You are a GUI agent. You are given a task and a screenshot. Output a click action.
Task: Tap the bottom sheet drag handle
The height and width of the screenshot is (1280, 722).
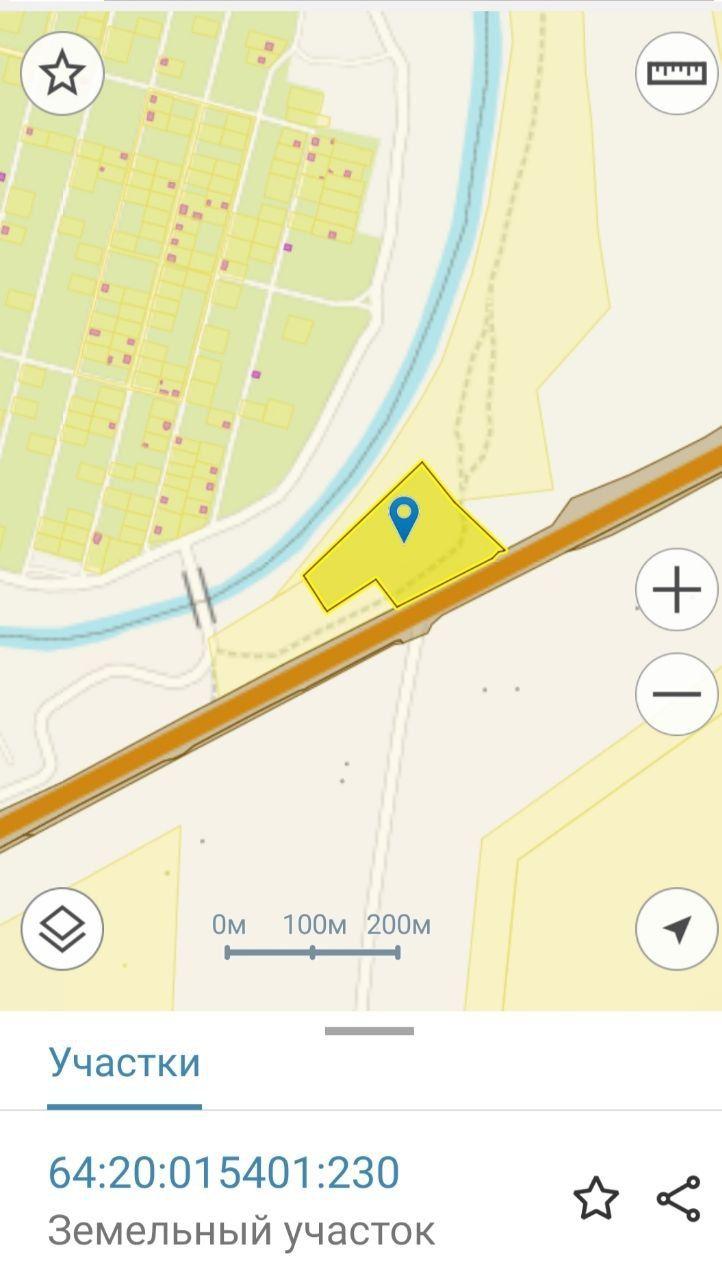point(369,1031)
